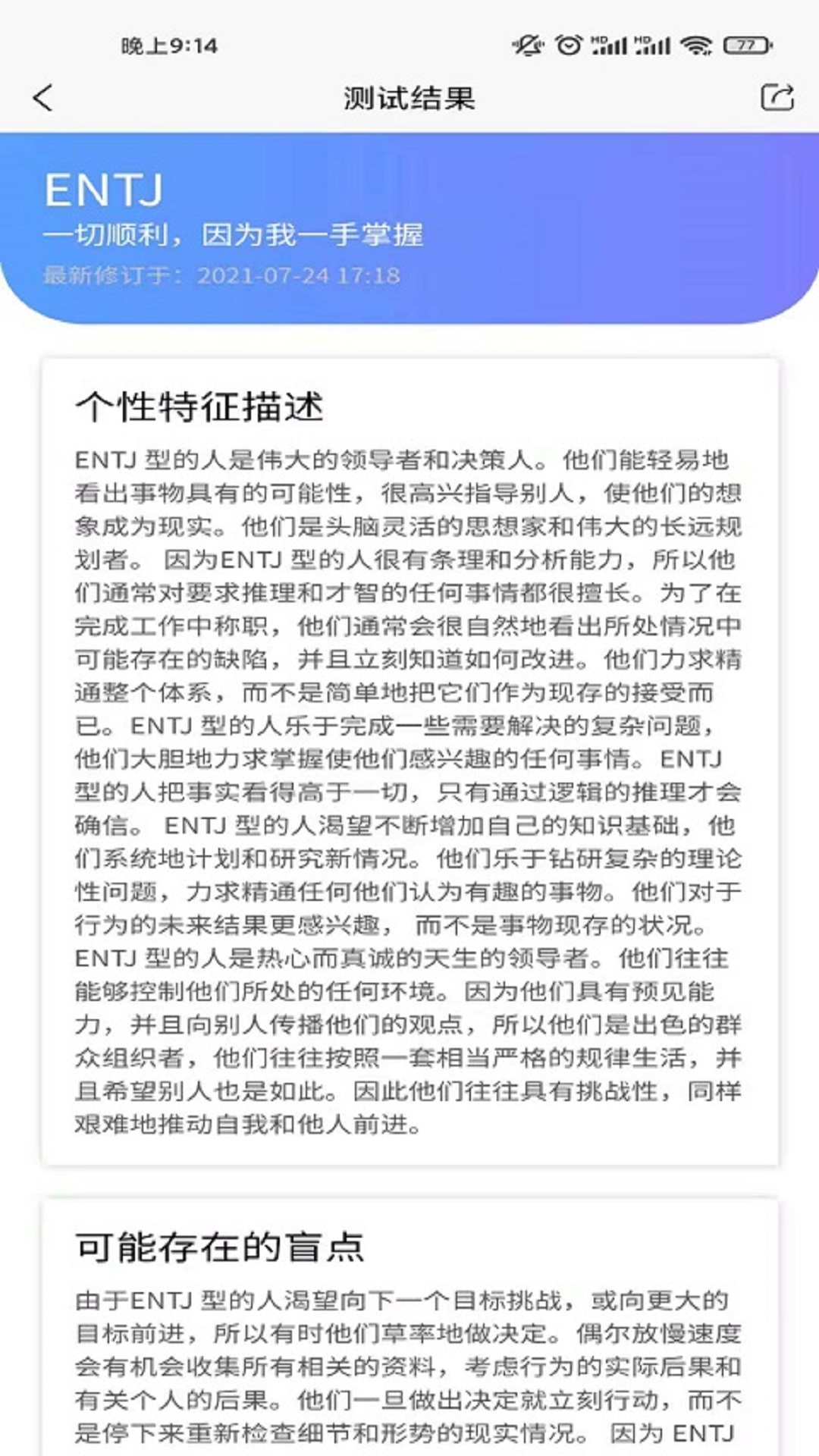The image size is (819, 1456).
Task: Tap the second SIM signal indicator
Action: [654, 45]
